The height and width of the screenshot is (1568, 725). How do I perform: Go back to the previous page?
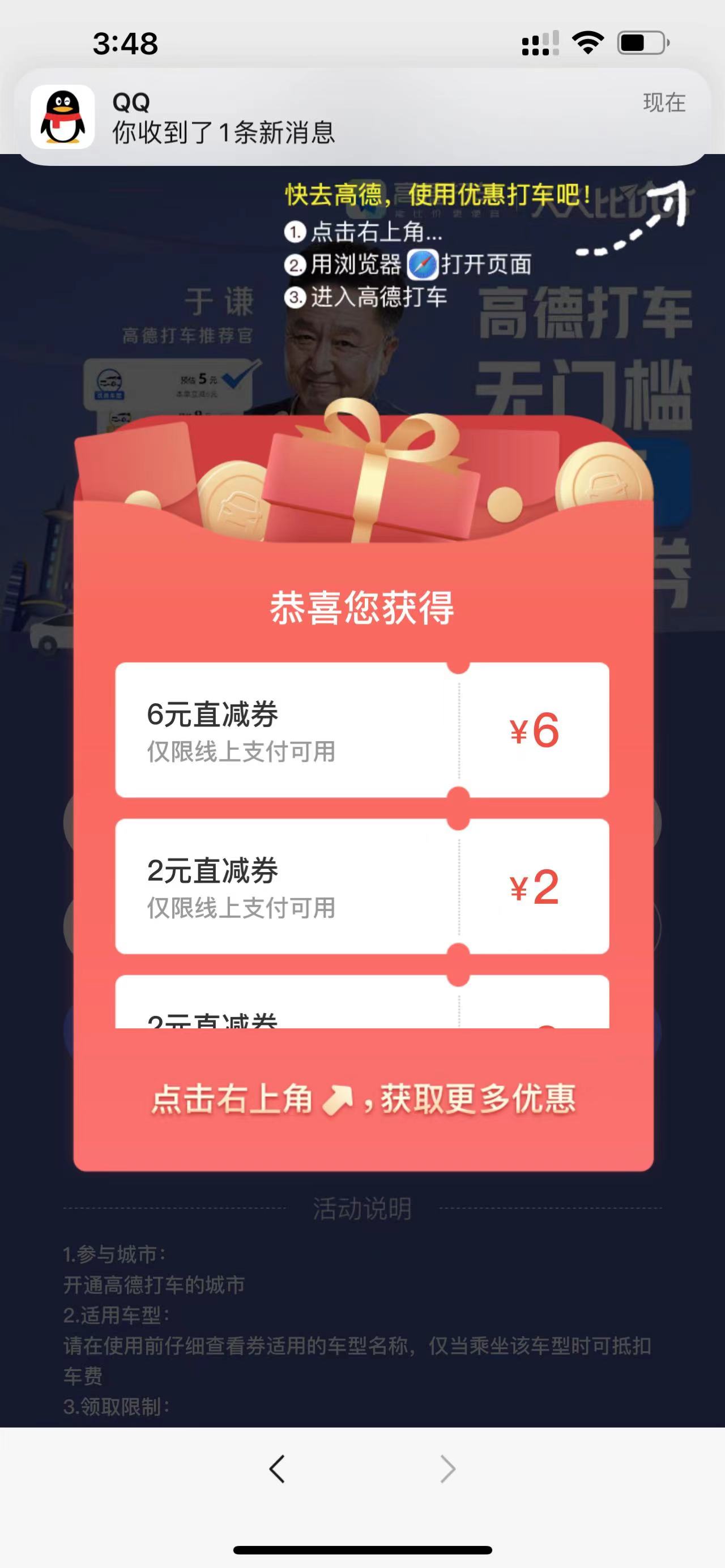pos(277,1469)
